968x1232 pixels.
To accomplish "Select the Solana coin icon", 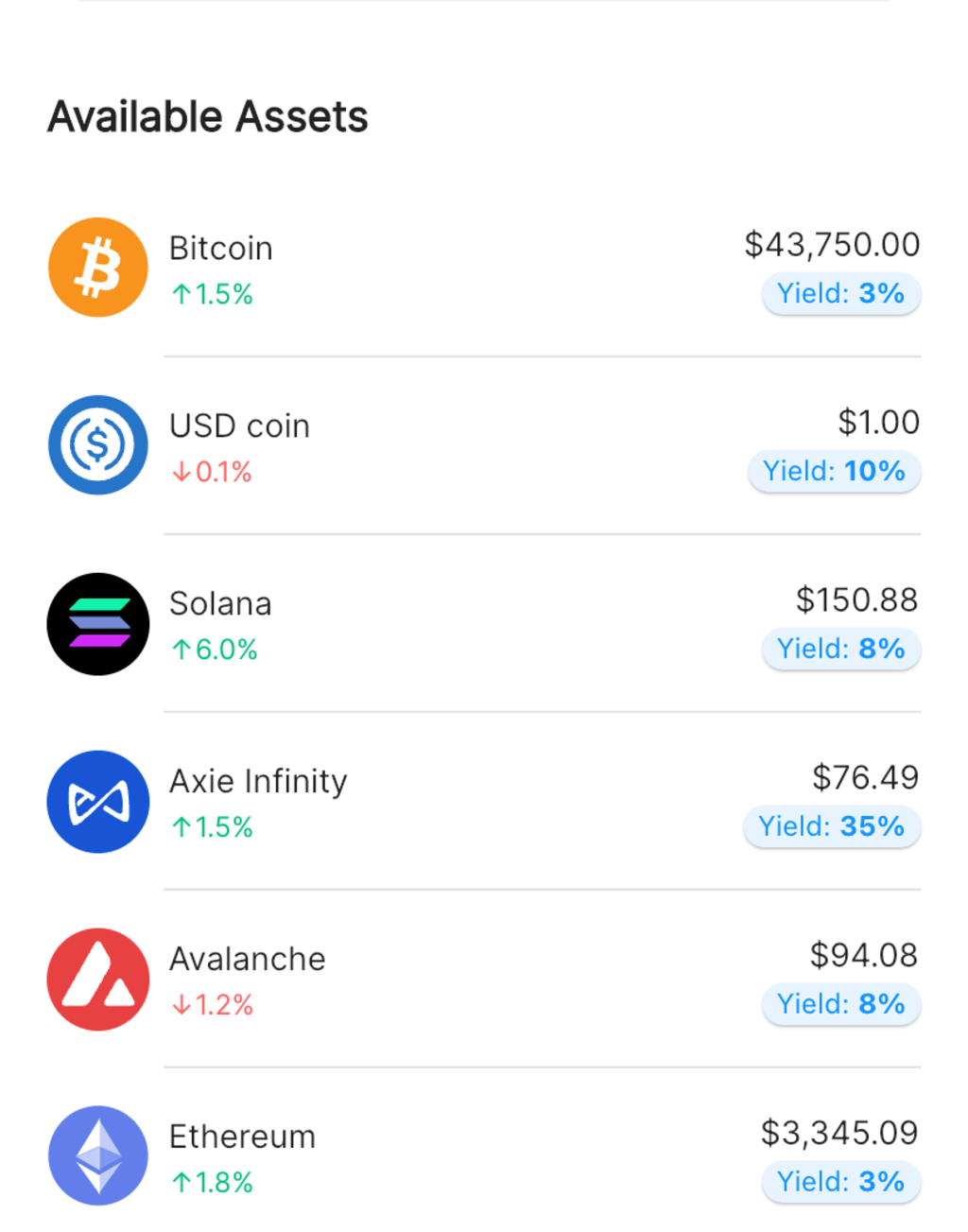I will tap(97, 623).
